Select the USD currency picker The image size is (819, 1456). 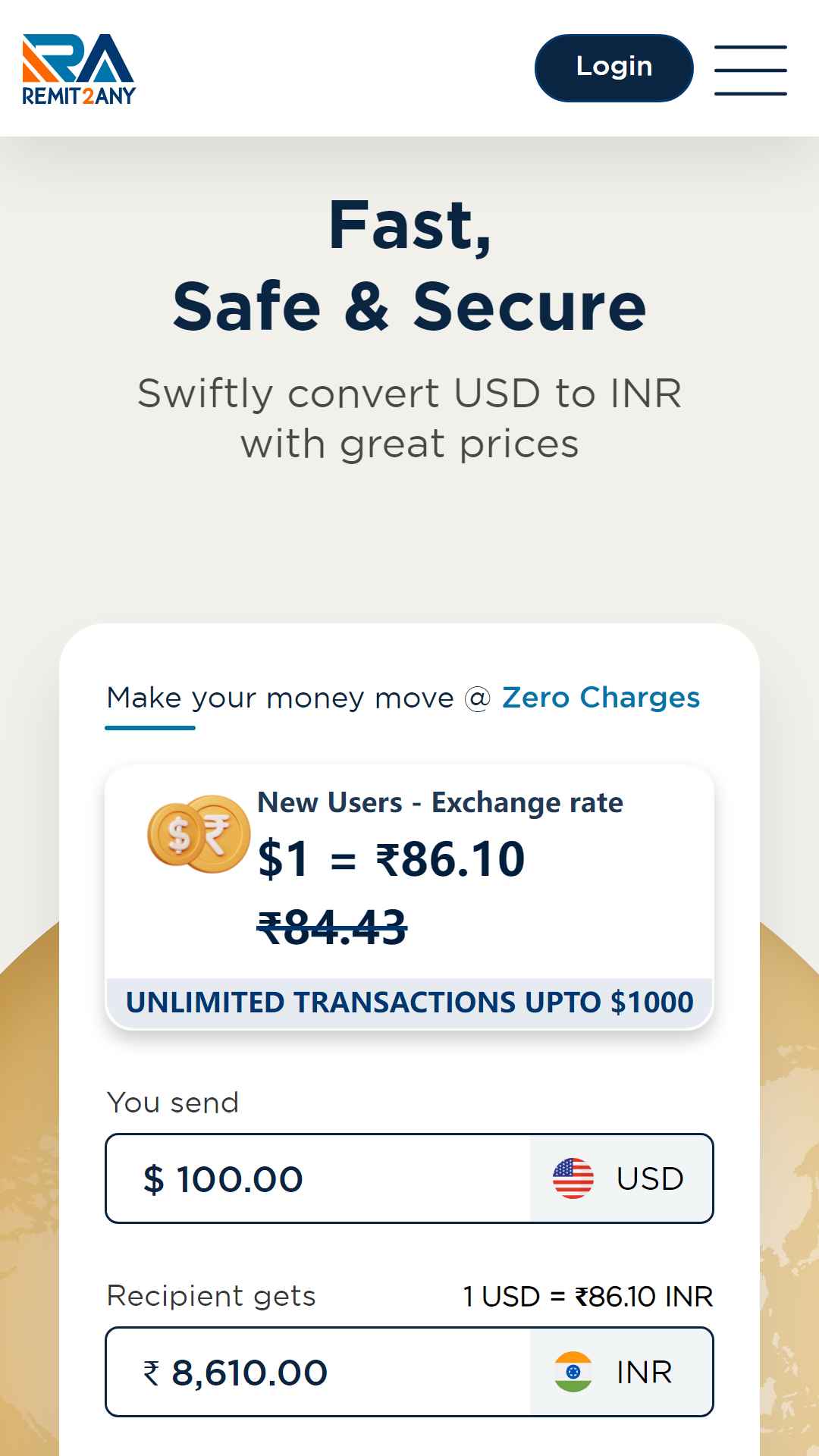coord(621,1178)
